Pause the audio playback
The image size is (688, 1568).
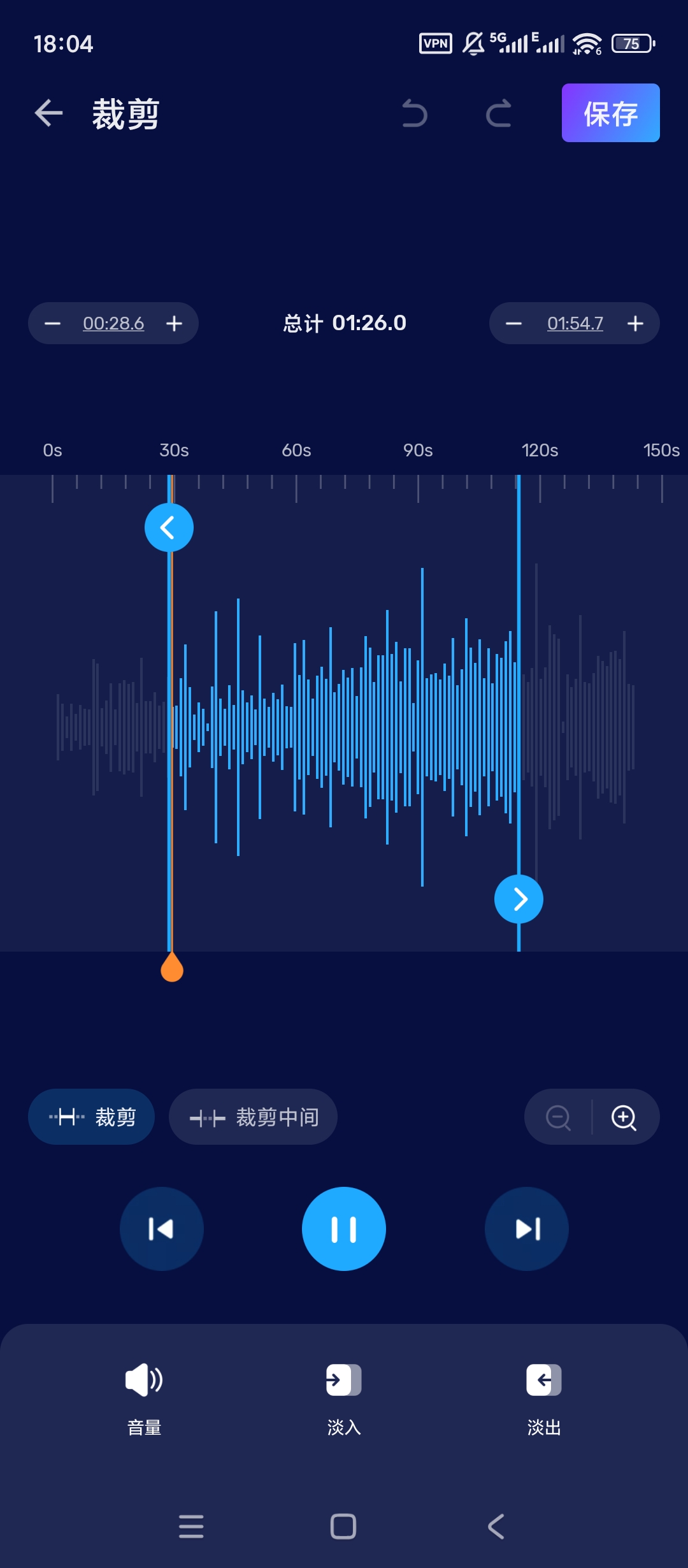coord(343,1230)
